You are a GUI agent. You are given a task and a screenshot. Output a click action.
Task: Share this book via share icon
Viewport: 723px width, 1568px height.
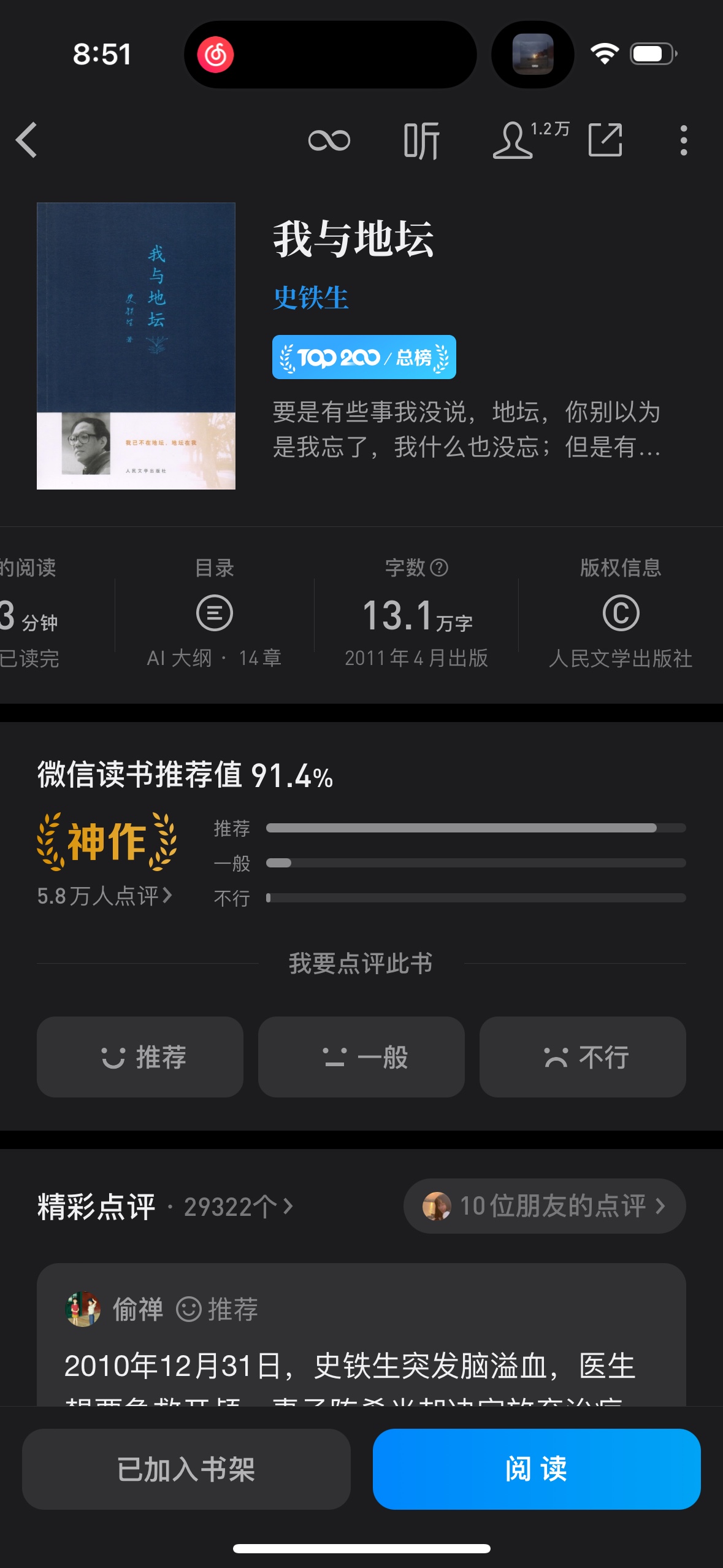605,140
